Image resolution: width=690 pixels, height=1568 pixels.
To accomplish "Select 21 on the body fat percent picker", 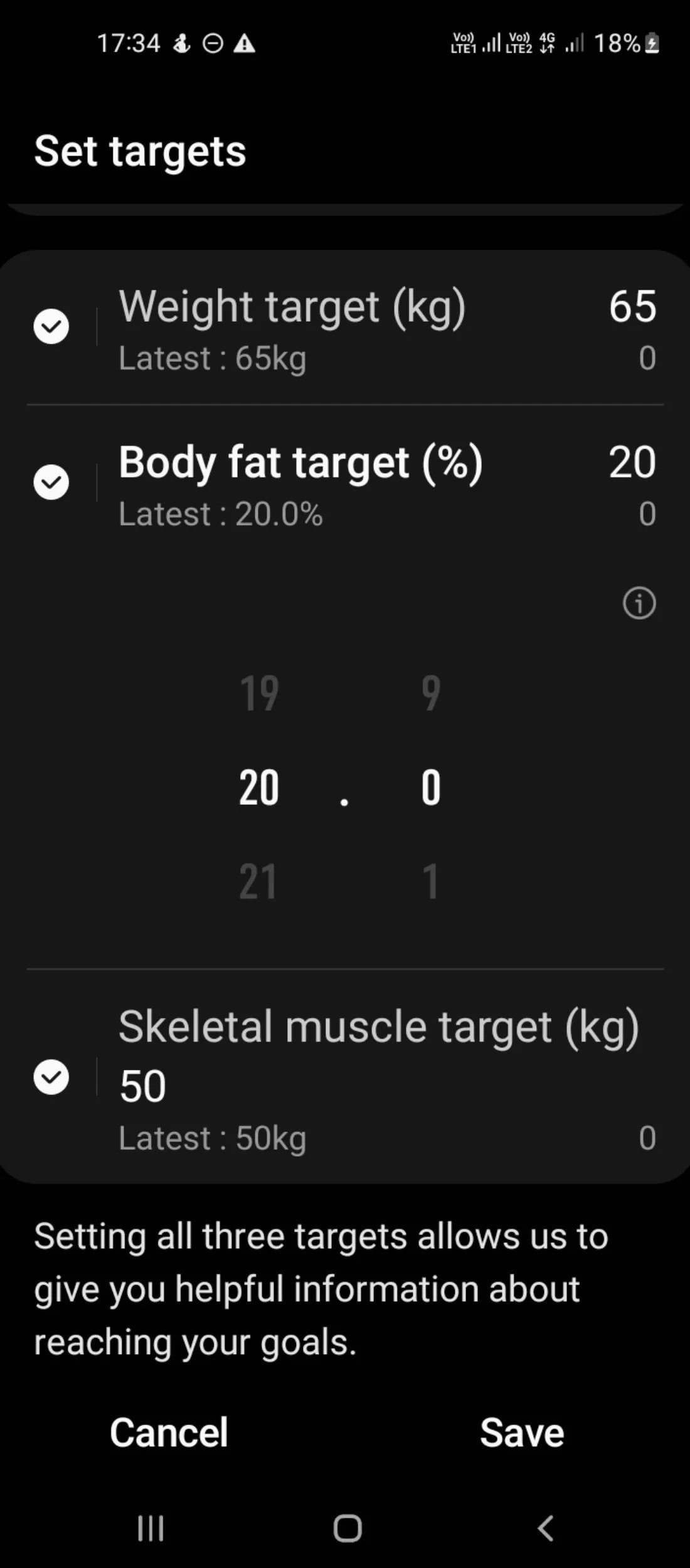I will (257, 881).
